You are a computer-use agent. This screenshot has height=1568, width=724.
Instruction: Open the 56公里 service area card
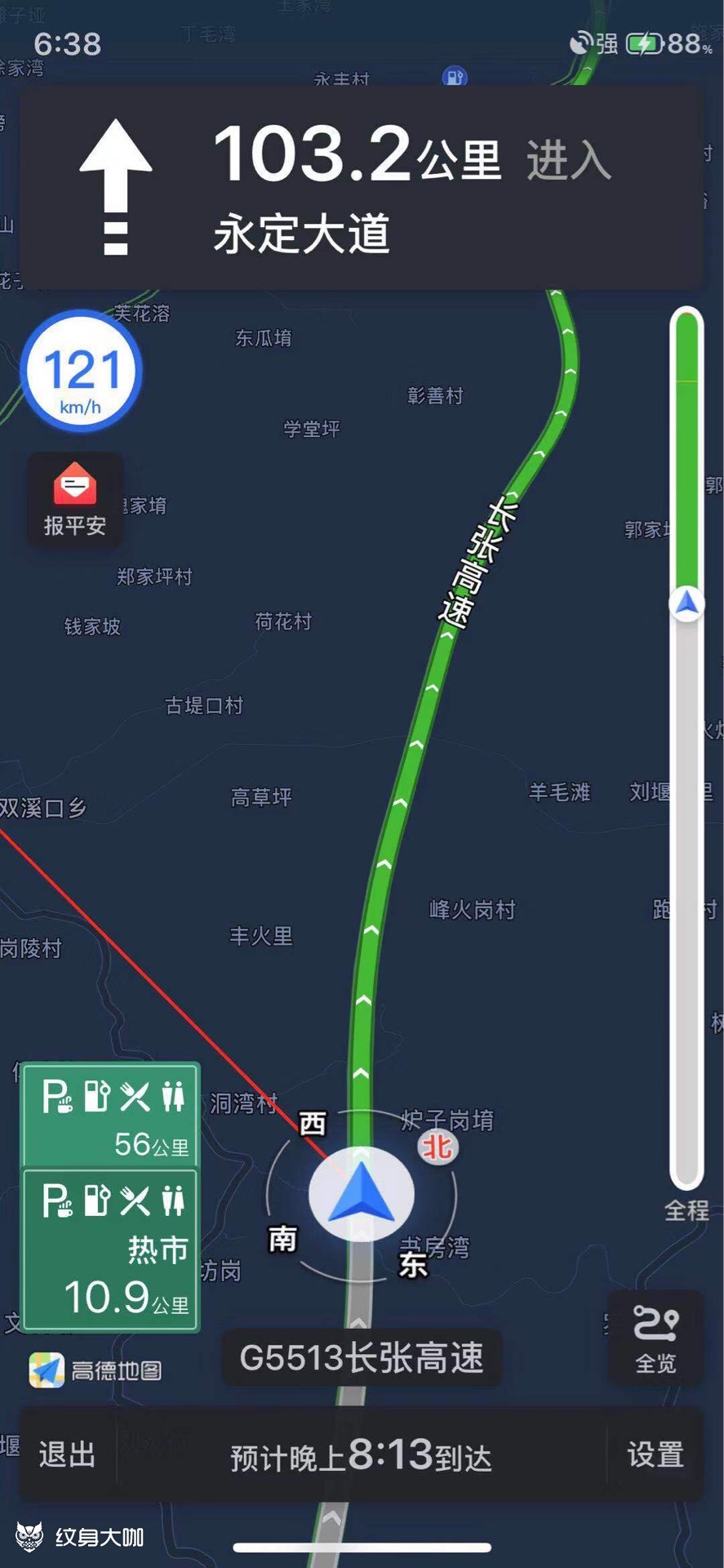[112, 1116]
